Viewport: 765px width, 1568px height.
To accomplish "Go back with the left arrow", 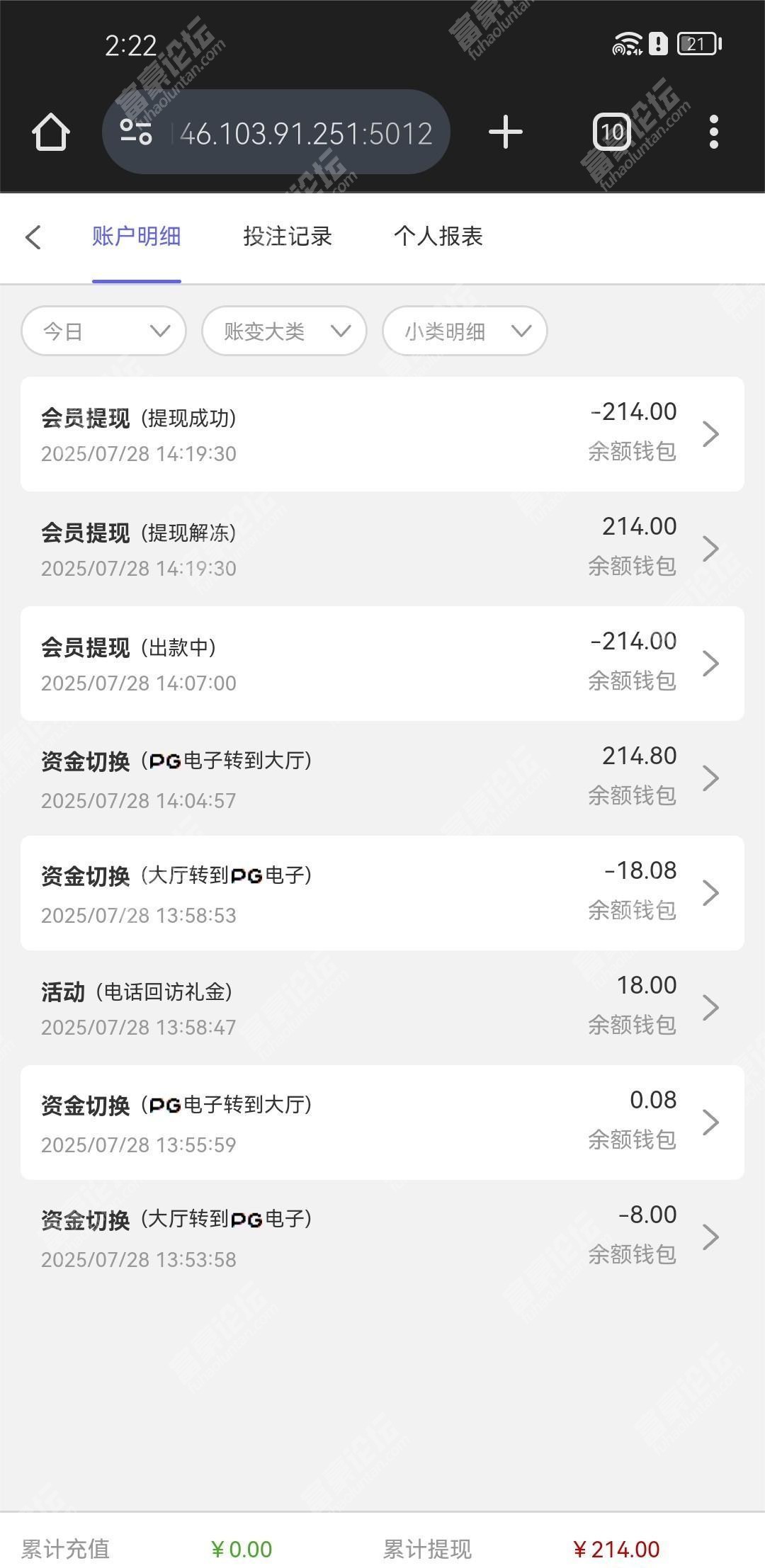I will pyautogui.click(x=33, y=237).
